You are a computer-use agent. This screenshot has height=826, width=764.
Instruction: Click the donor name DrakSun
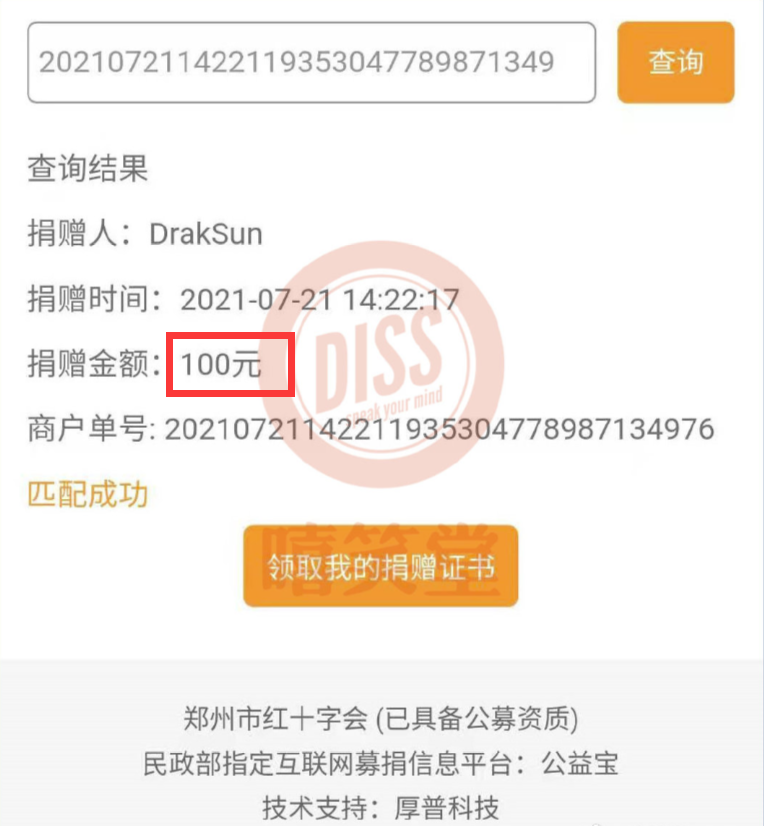pos(206,233)
